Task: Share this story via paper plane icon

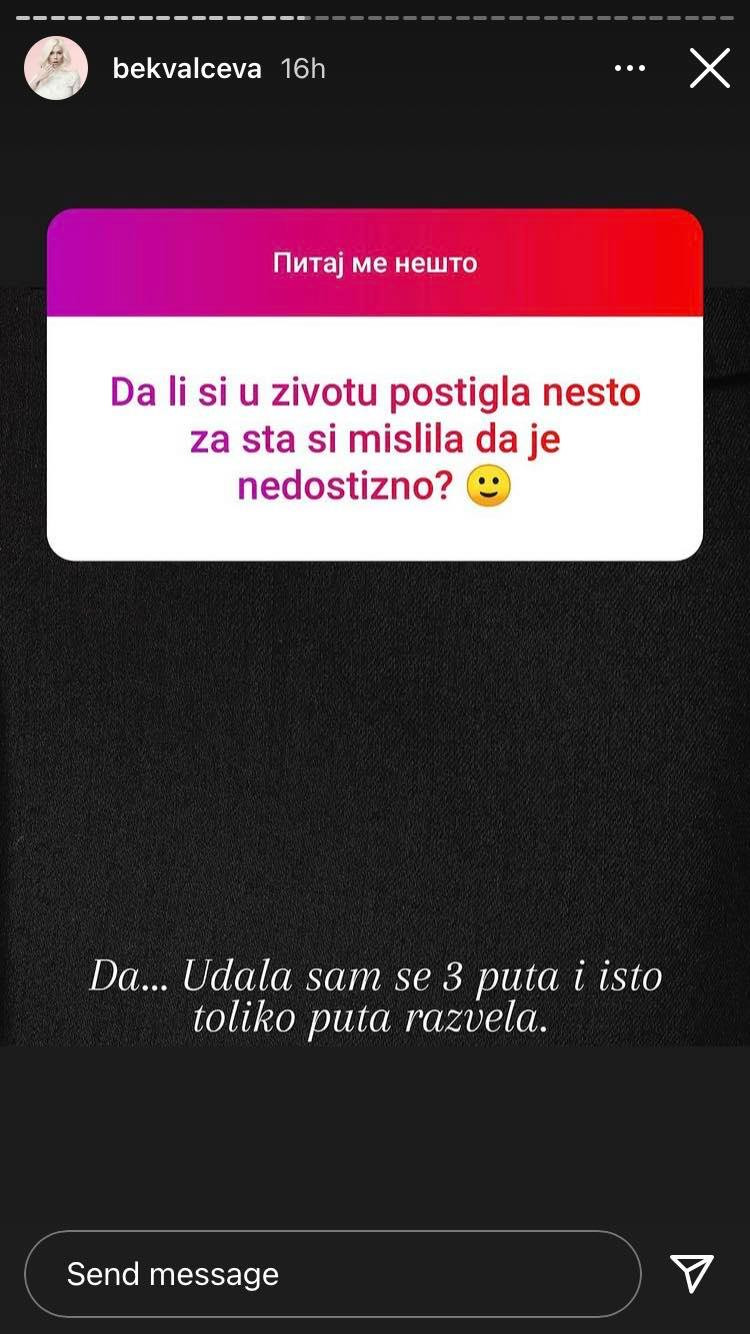Action: (692, 1273)
